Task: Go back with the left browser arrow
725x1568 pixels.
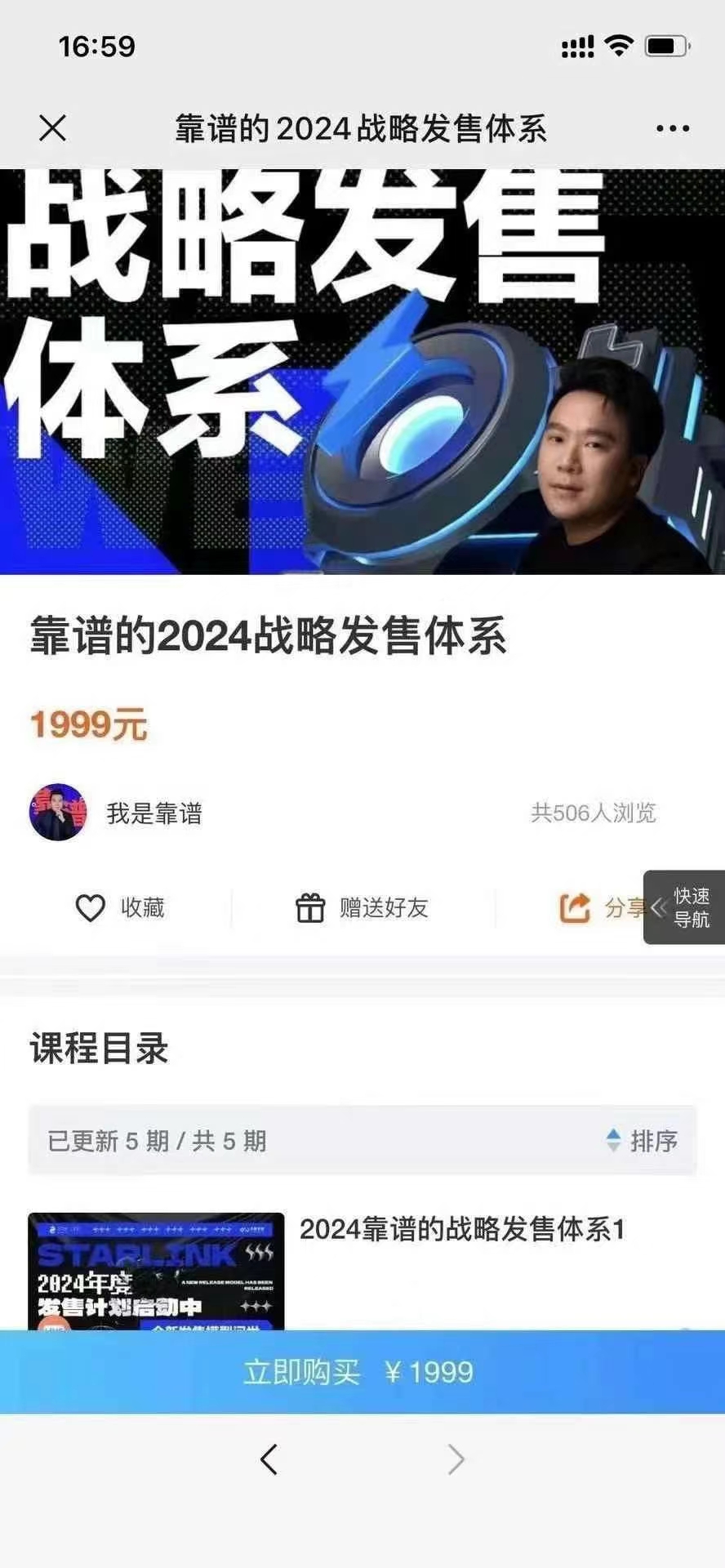Action: [x=269, y=1459]
